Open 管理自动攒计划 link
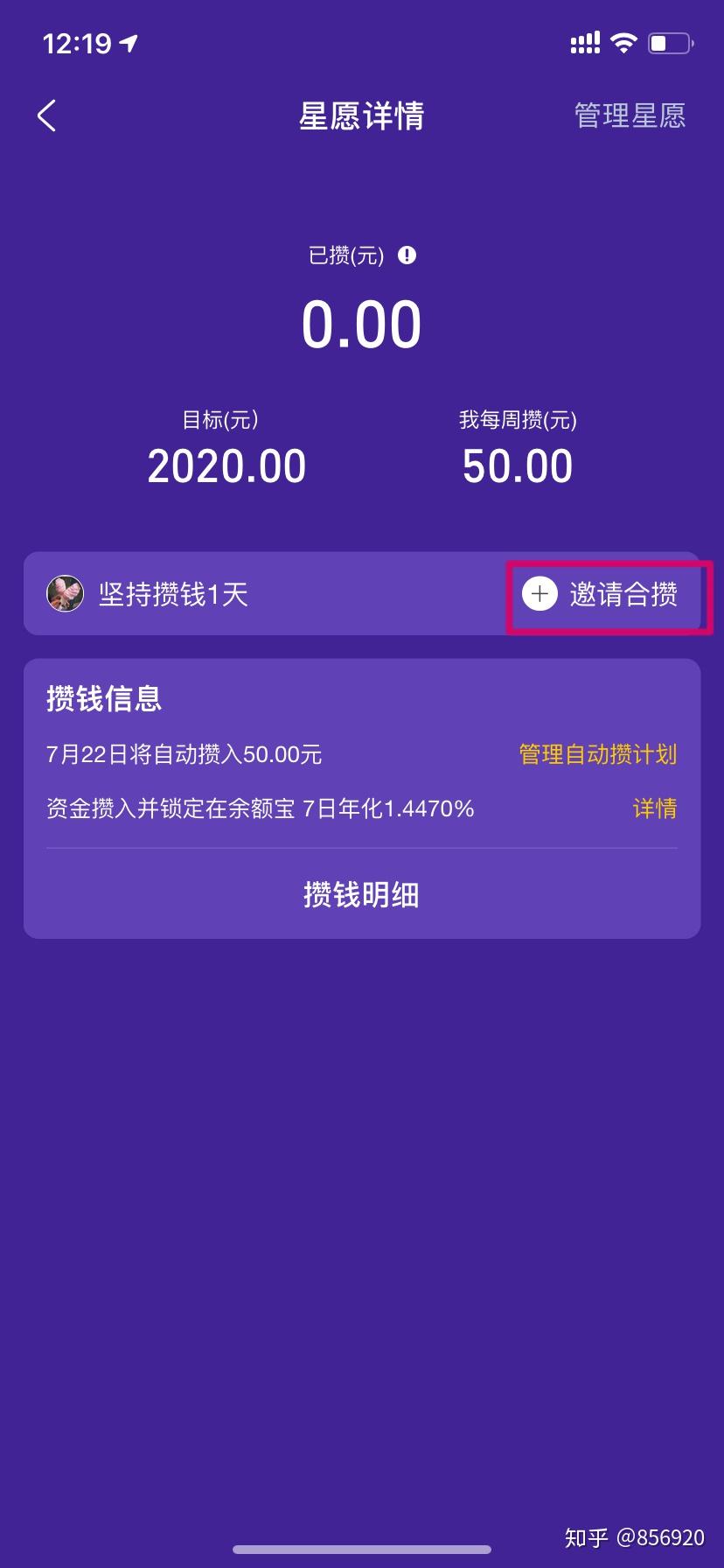Viewport: 724px width, 1568px height. [597, 754]
